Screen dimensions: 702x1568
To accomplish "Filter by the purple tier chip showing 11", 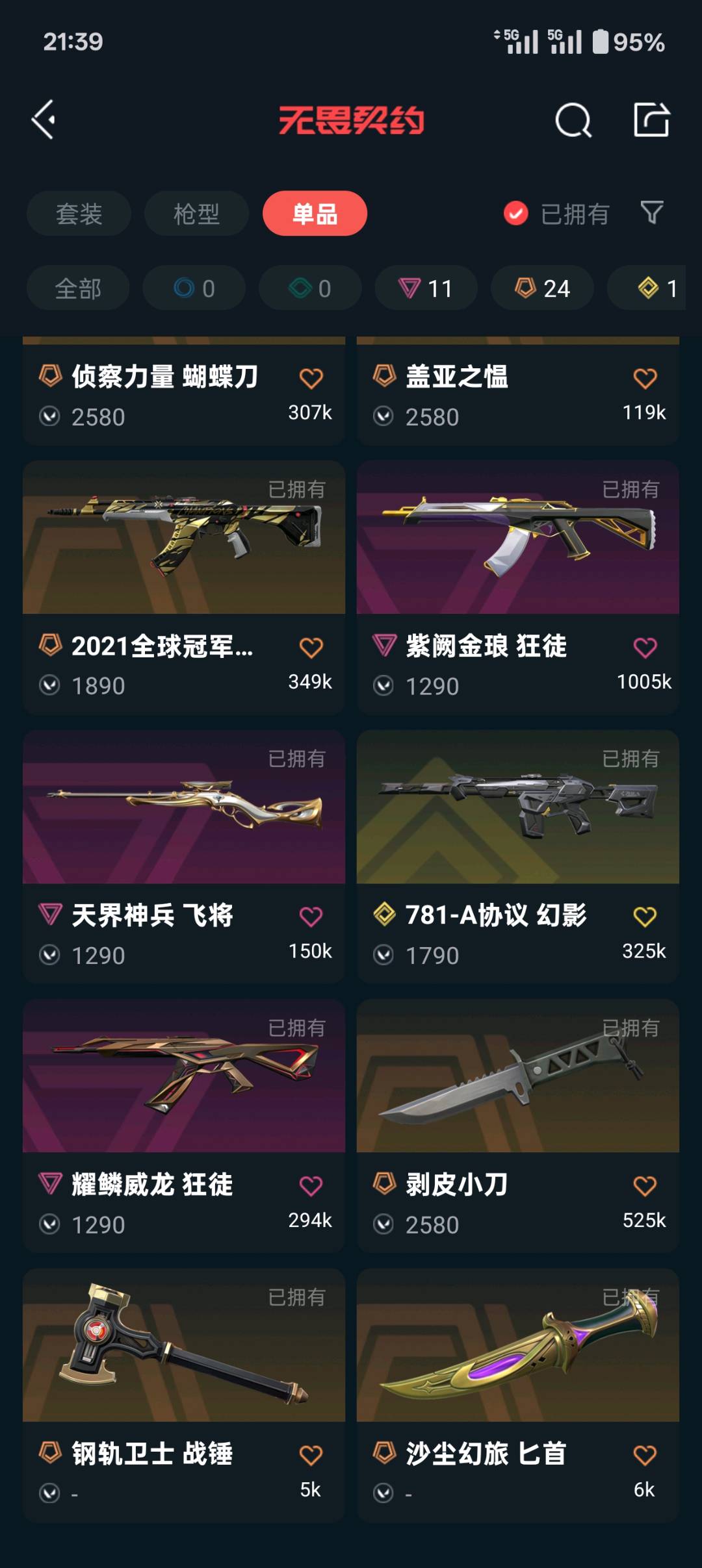I will point(426,288).
